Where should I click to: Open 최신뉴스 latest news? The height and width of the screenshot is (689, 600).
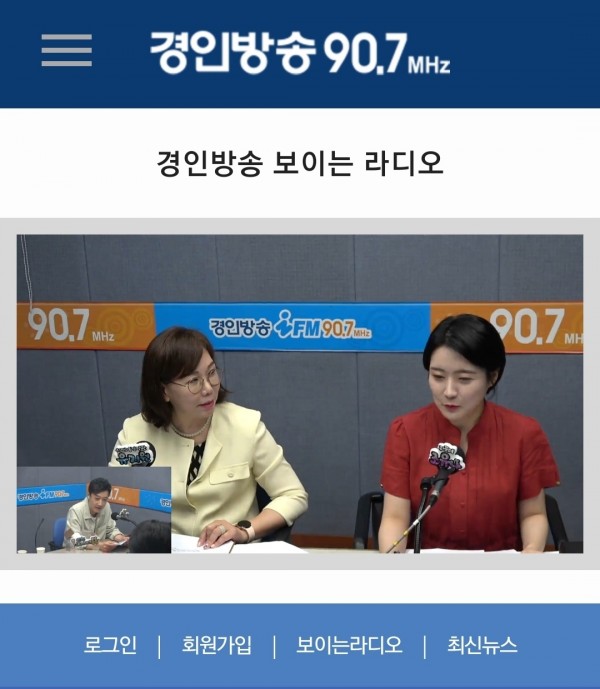(x=482, y=645)
